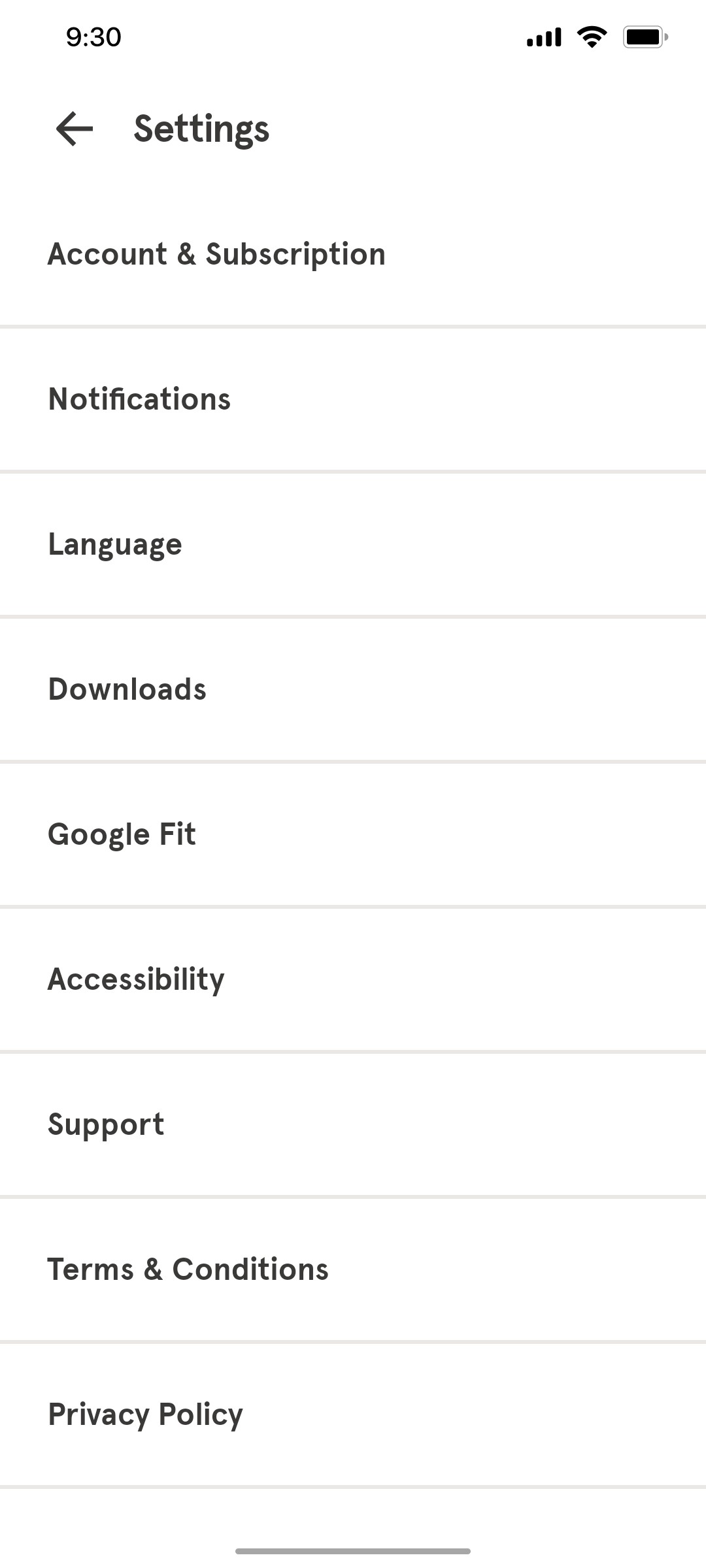Open the Support section

pos(106,1124)
